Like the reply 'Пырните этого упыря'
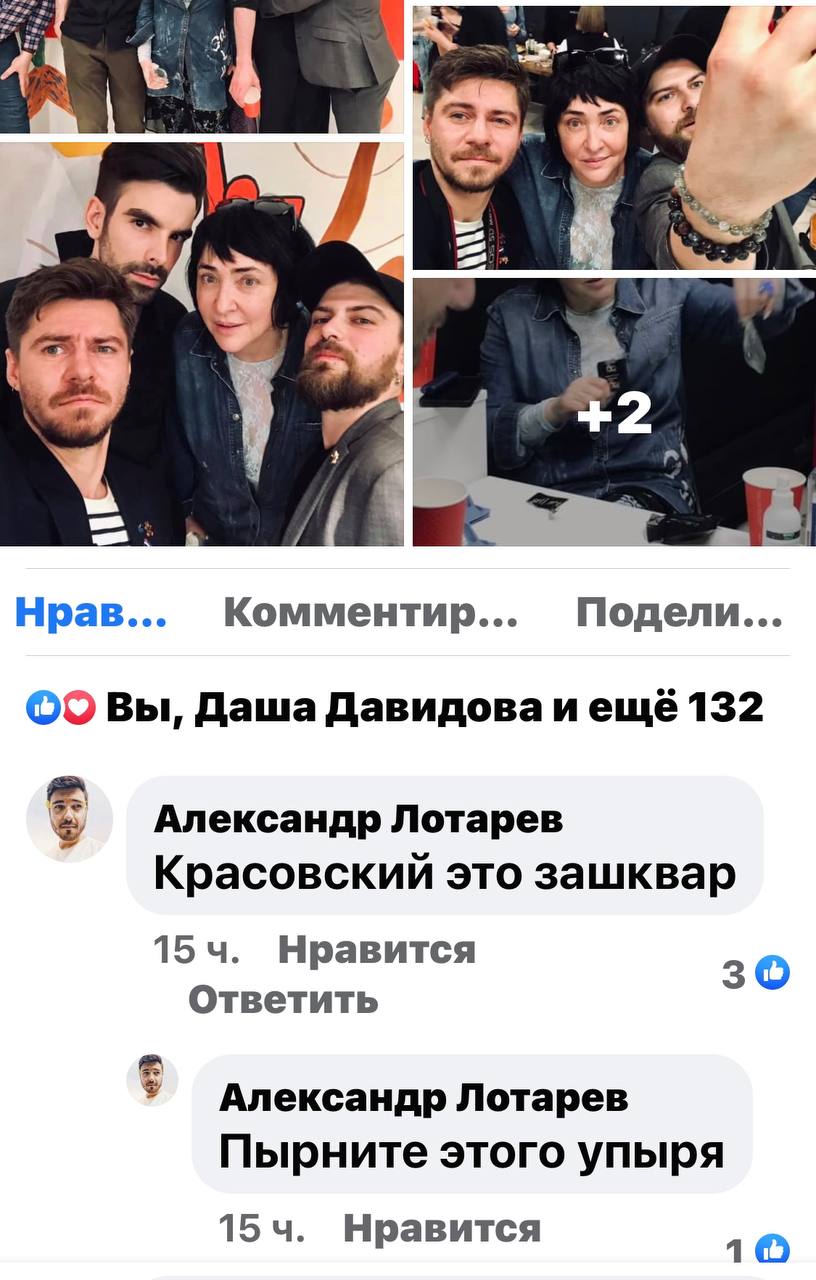This screenshot has height=1280, width=816. coord(441,1228)
